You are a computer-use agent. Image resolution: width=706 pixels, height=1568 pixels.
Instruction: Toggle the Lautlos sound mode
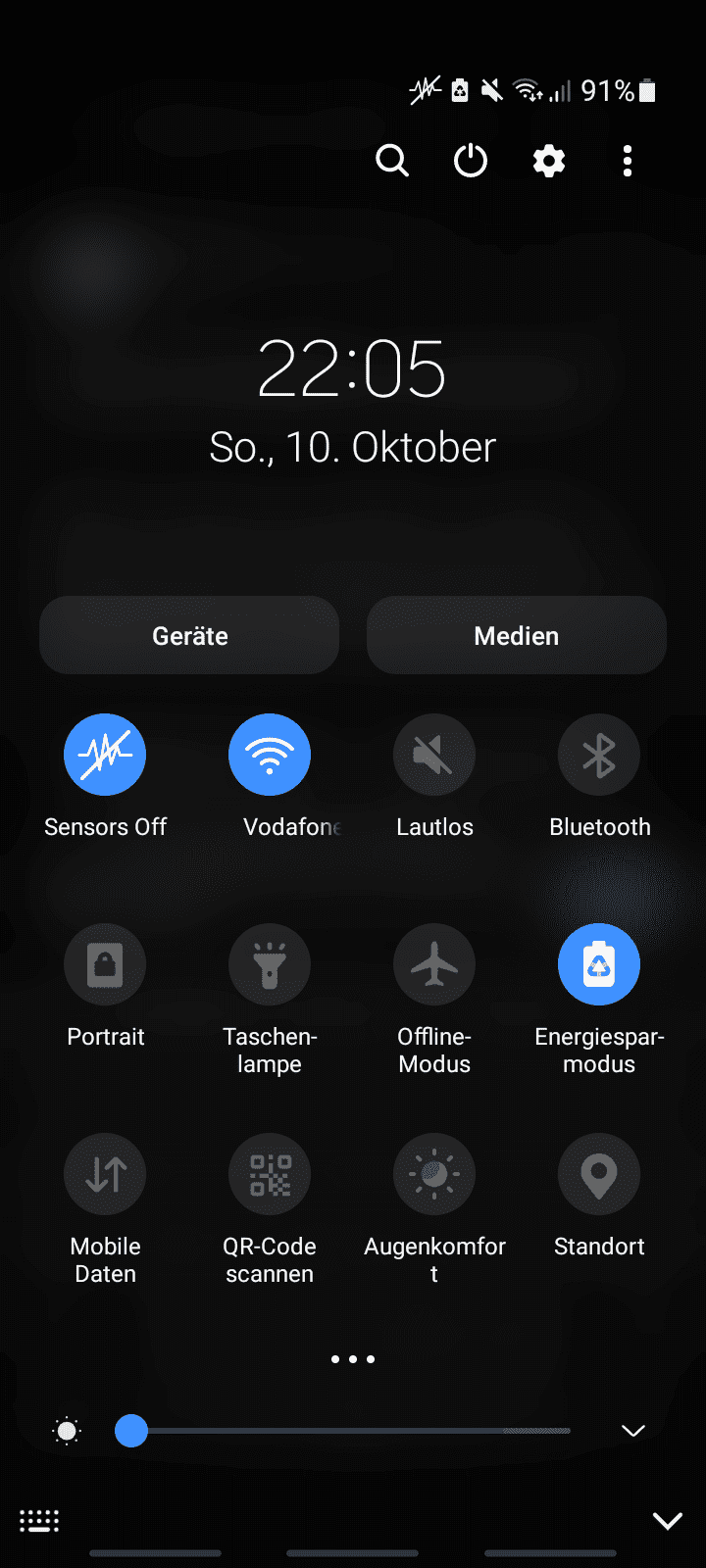[434, 755]
